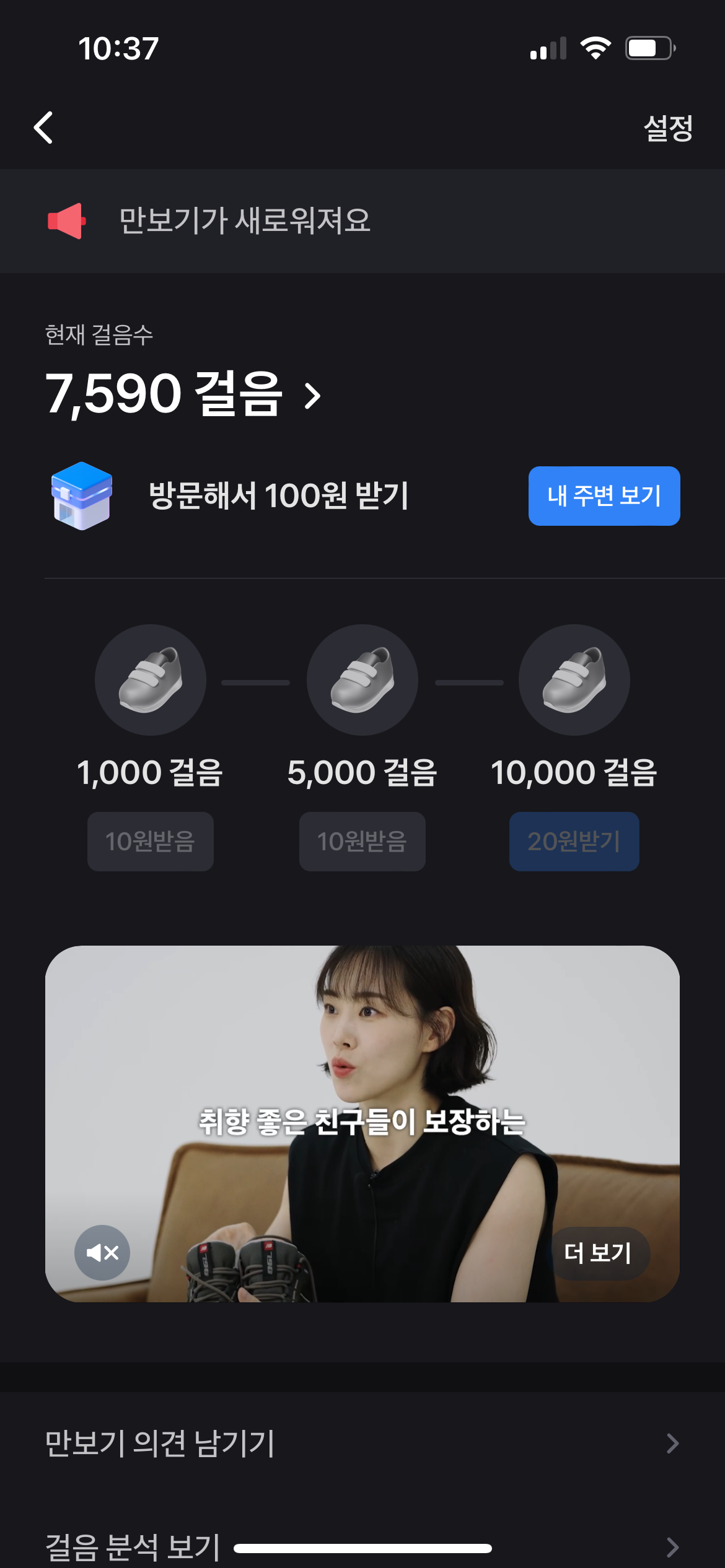Unmute the video ad with the speaker icon

coord(102,1253)
